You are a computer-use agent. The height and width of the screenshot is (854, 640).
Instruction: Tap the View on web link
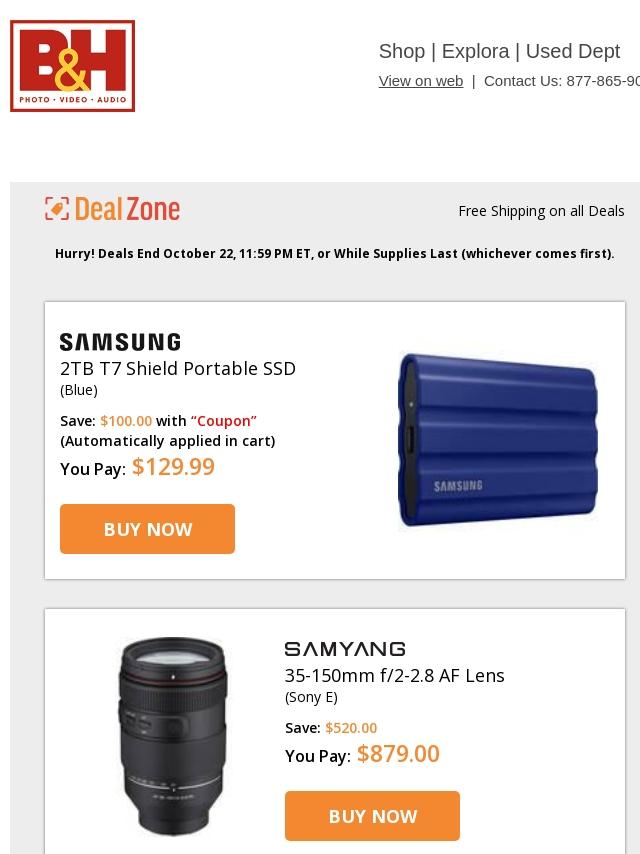420,81
